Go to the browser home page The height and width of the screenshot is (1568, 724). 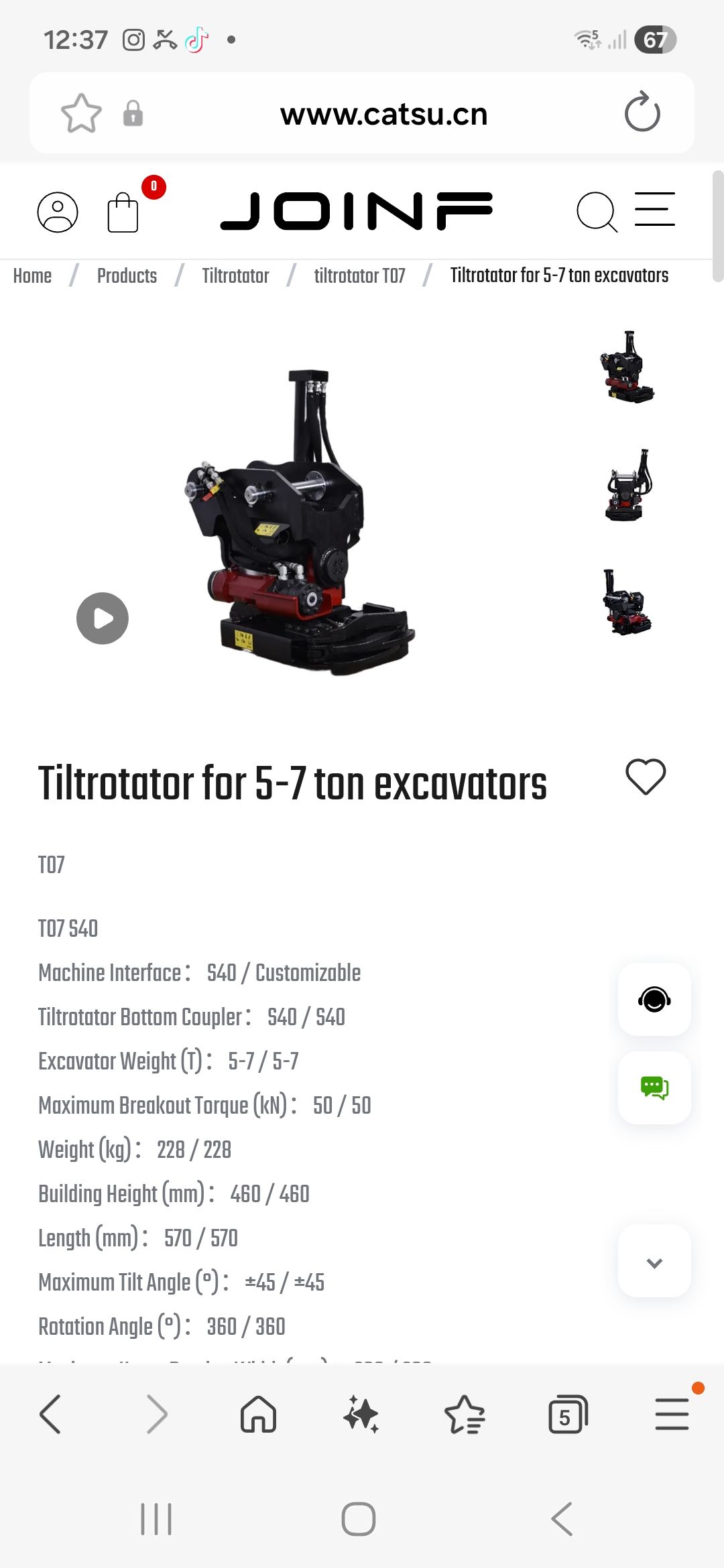[x=258, y=1415]
